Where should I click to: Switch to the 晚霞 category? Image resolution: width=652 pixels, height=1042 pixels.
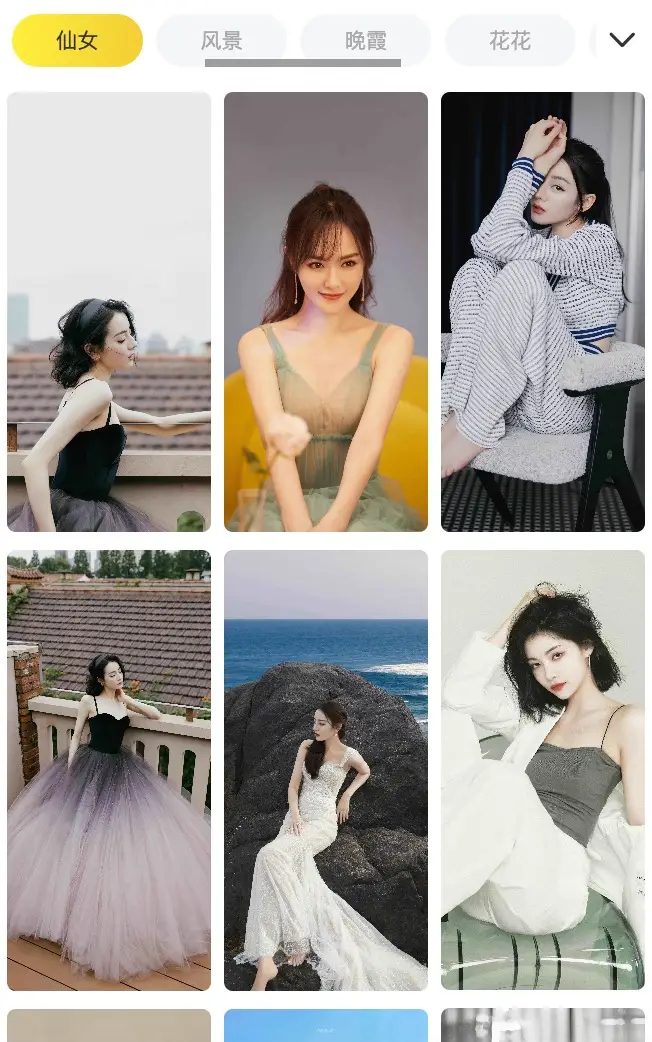365,41
